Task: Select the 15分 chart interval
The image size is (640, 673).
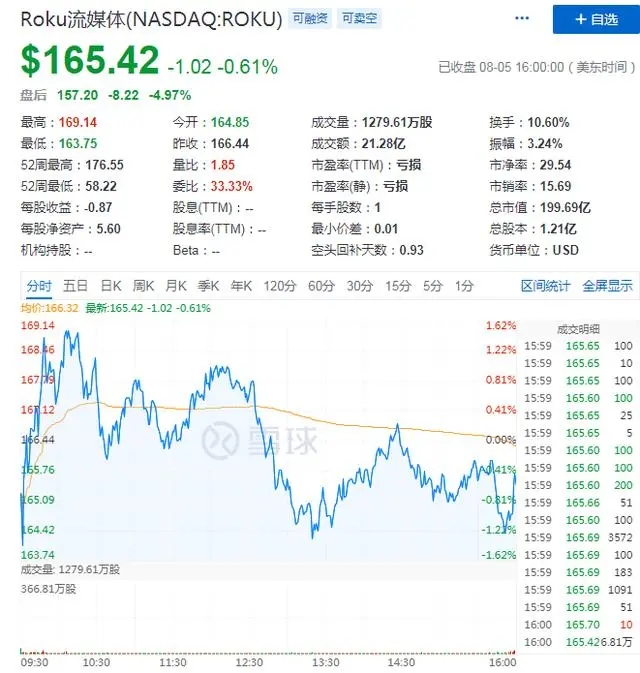Action: coord(398,286)
